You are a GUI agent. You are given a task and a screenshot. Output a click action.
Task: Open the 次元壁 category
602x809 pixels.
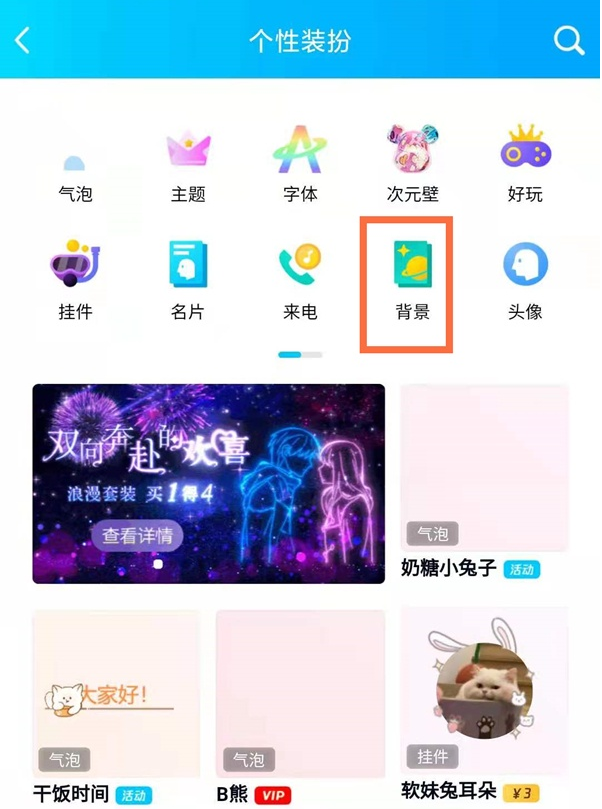(x=412, y=165)
